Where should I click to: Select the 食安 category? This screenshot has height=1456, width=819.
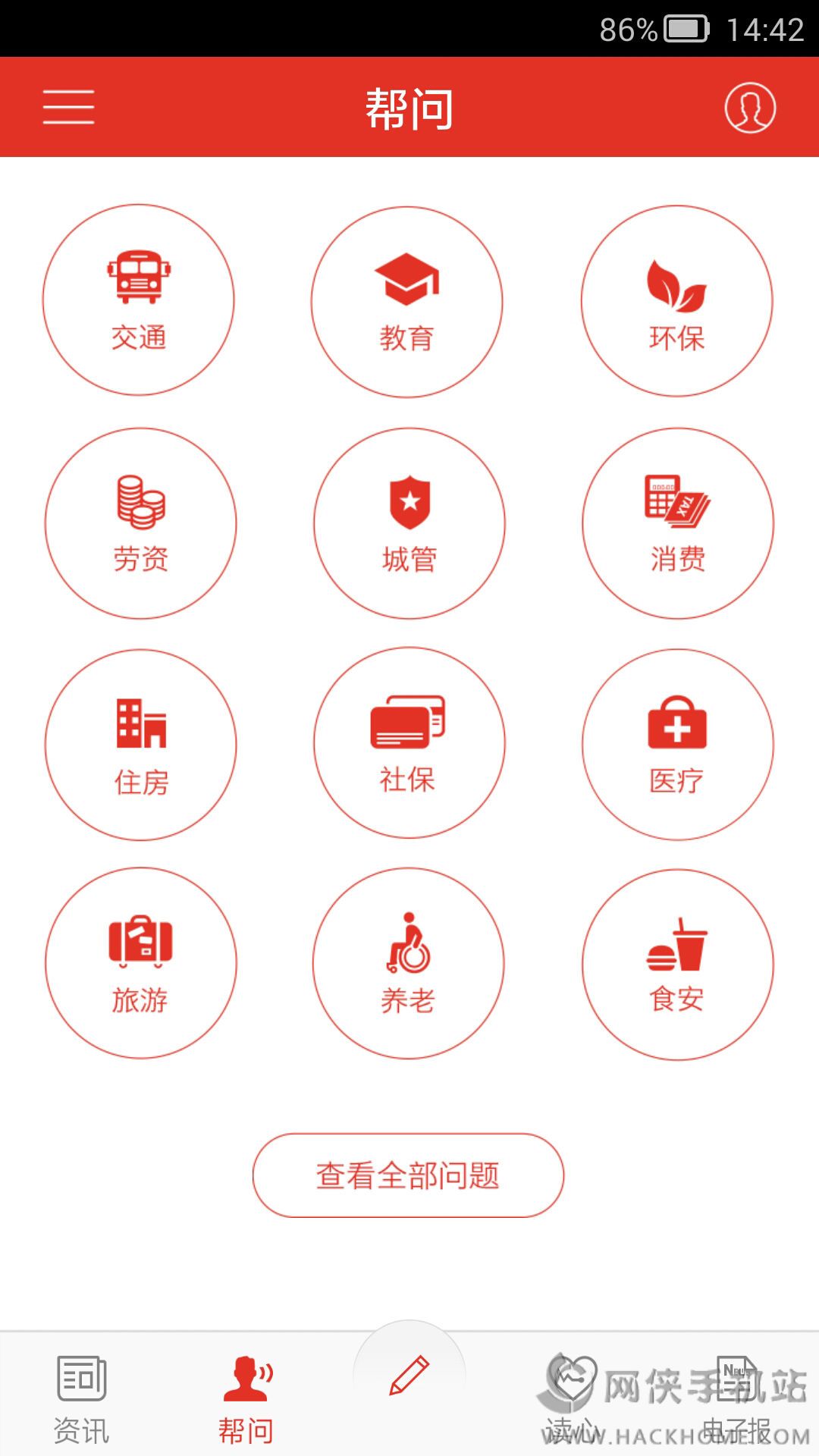click(x=677, y=965)
